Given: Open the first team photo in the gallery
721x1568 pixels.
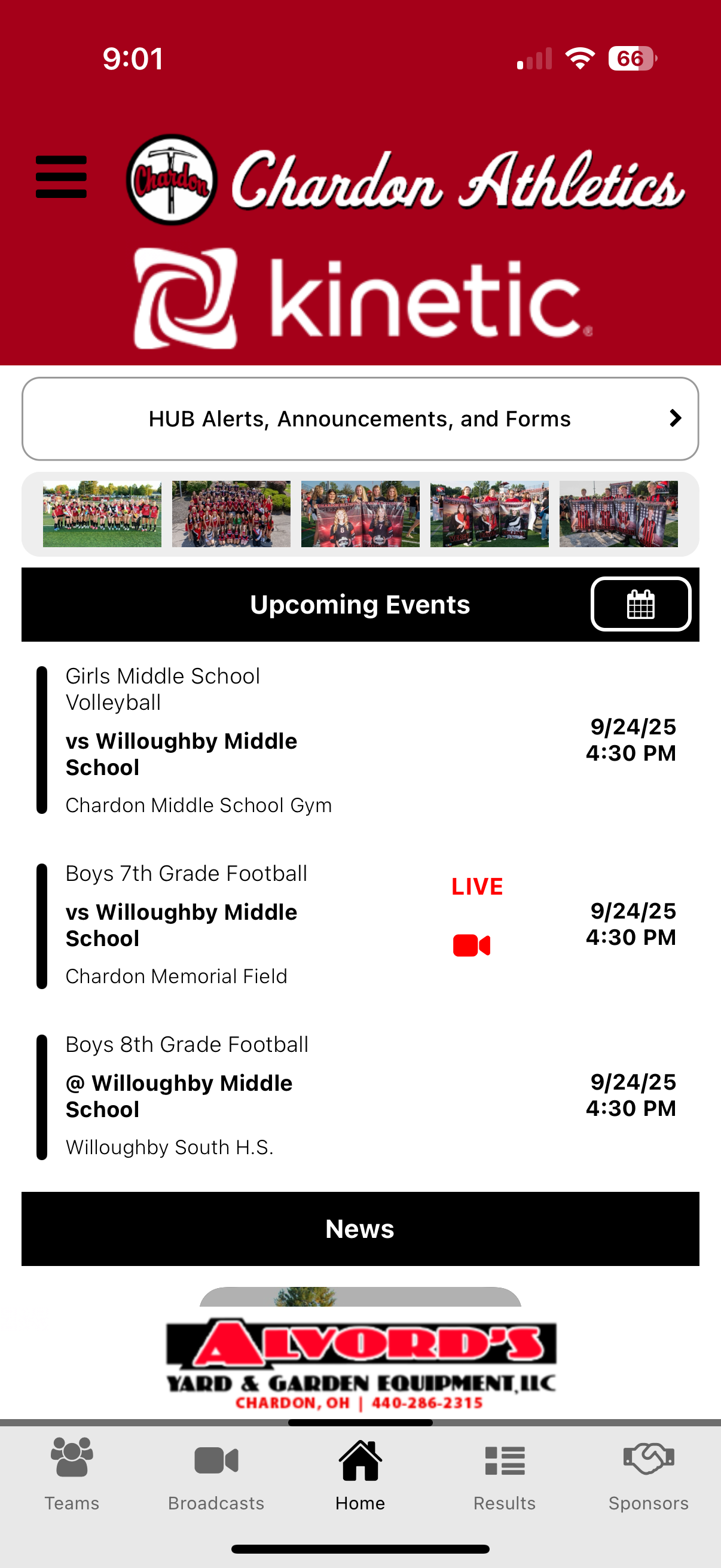Looking at the screenshot, I should coord(102,514).
